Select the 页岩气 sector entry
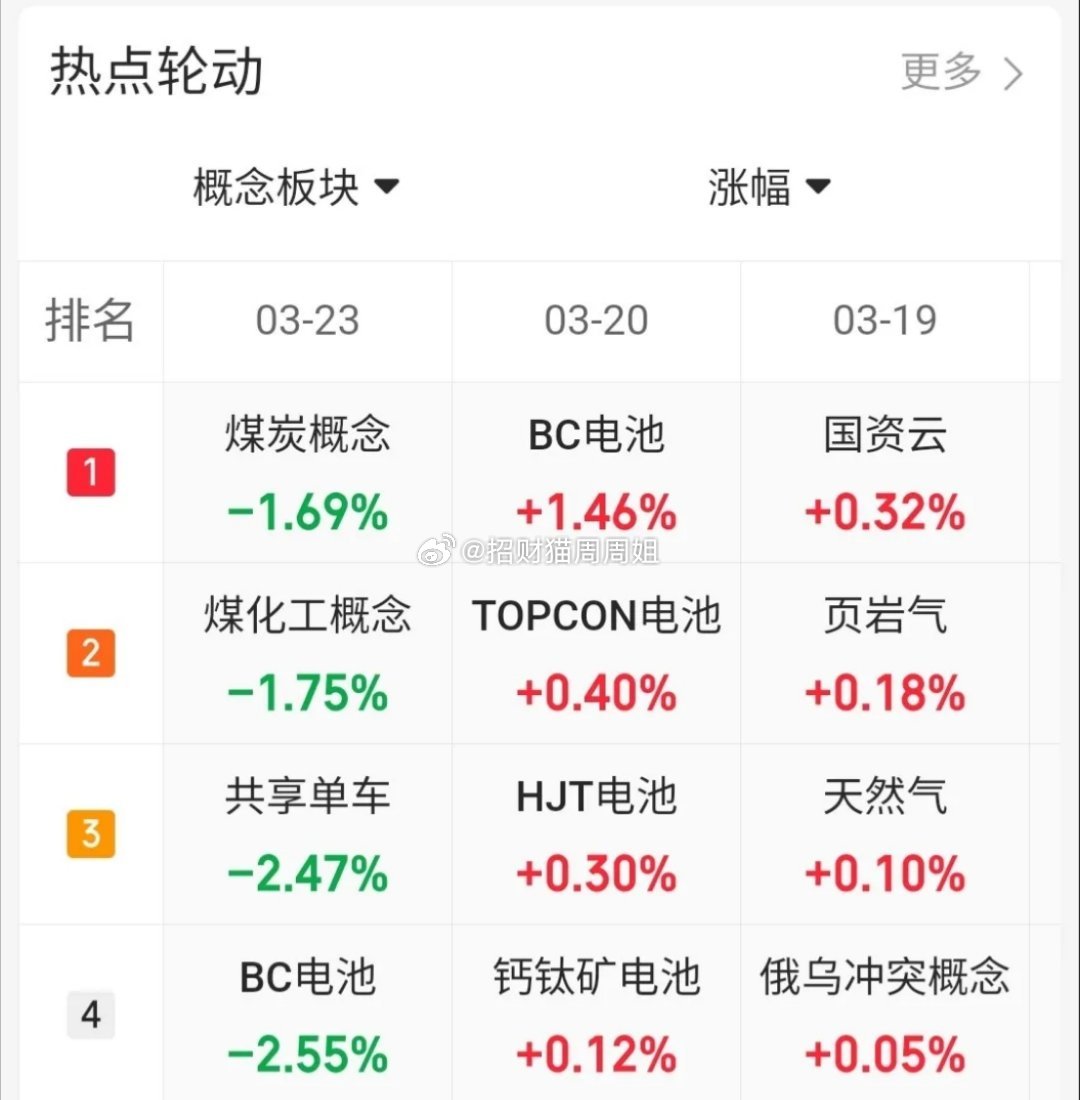This screenshot has width=1080, height=1100. (x=884, y=616)
